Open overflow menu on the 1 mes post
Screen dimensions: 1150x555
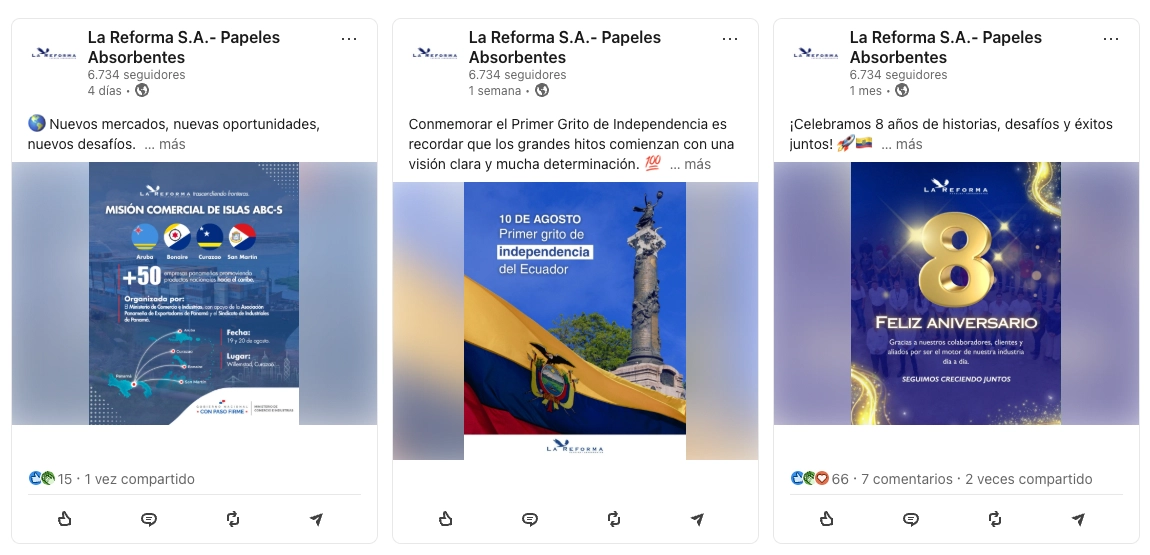pos(1111,39)
